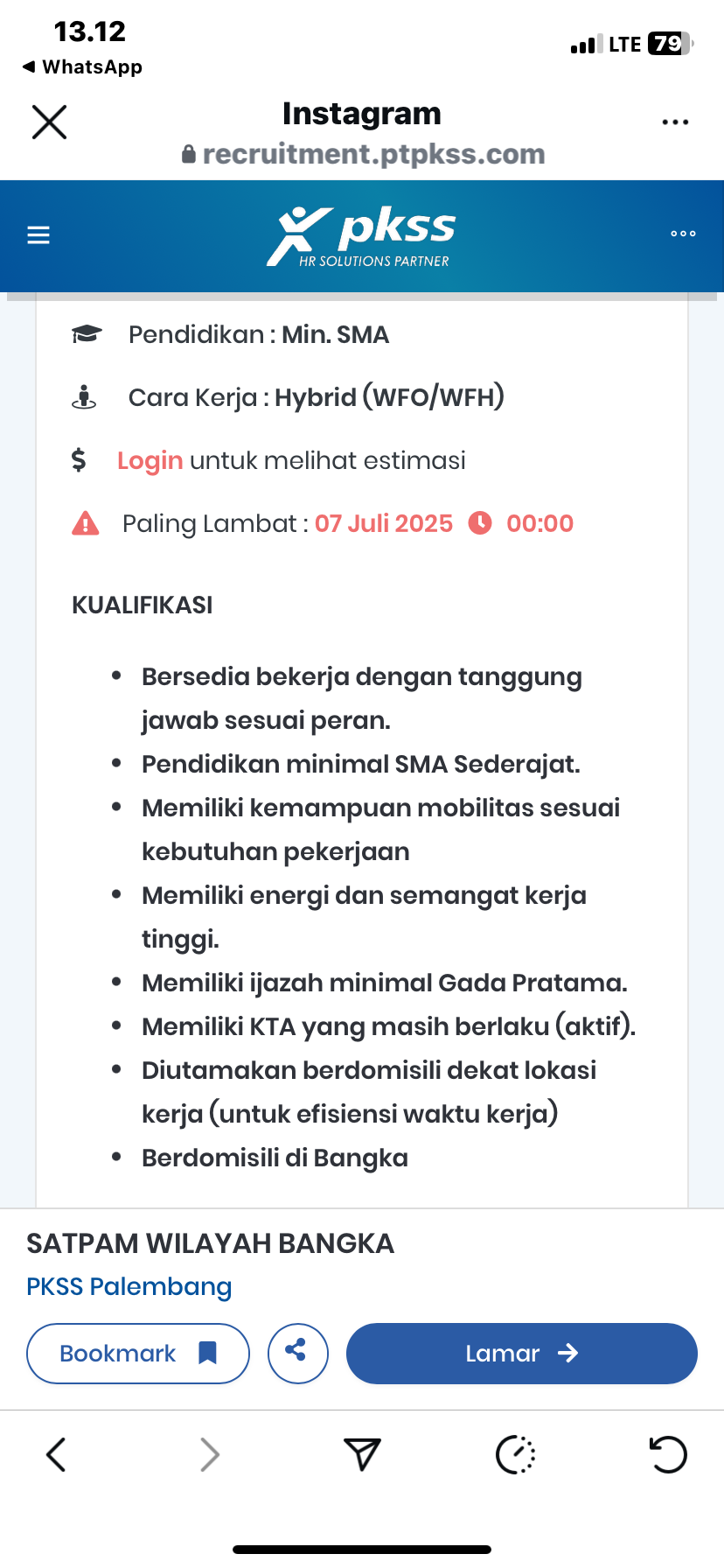The height and width of the screenshot is (1568, 724).
Task: Open the three-dot options in the PKSS header
Action: [683, 234]
